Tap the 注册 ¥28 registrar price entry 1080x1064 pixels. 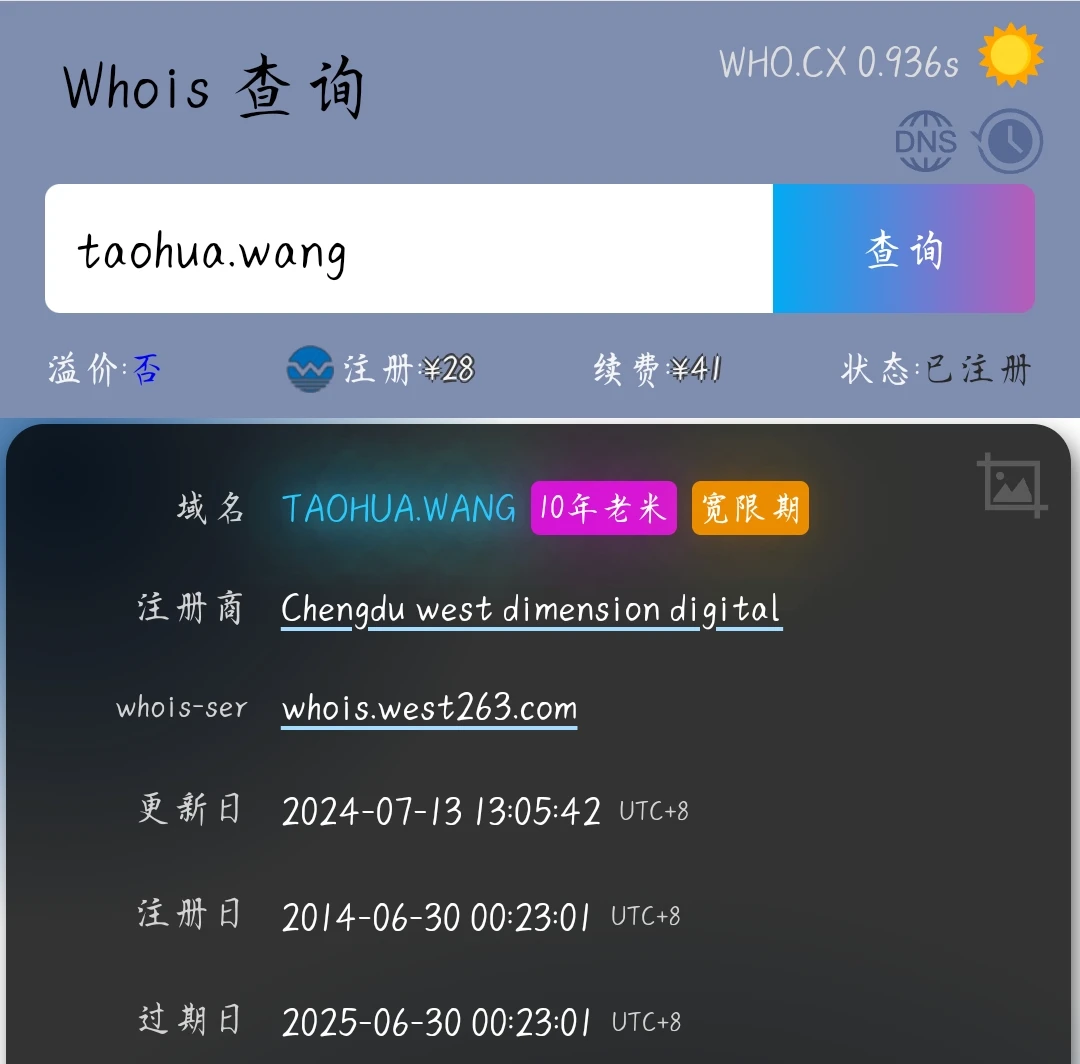pyautogui.click(x=380, y=370)
